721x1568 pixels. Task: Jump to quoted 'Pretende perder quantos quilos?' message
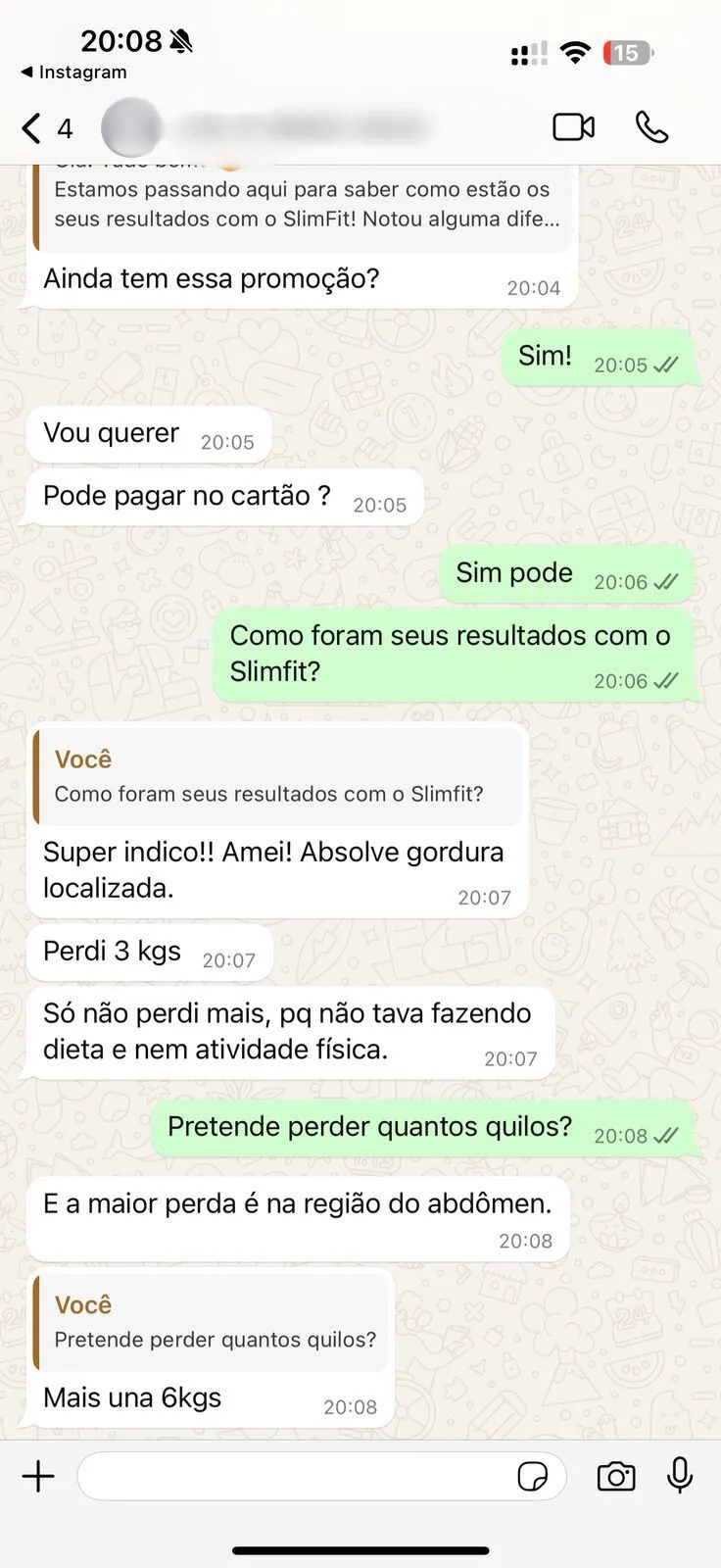click(214, 1323)
